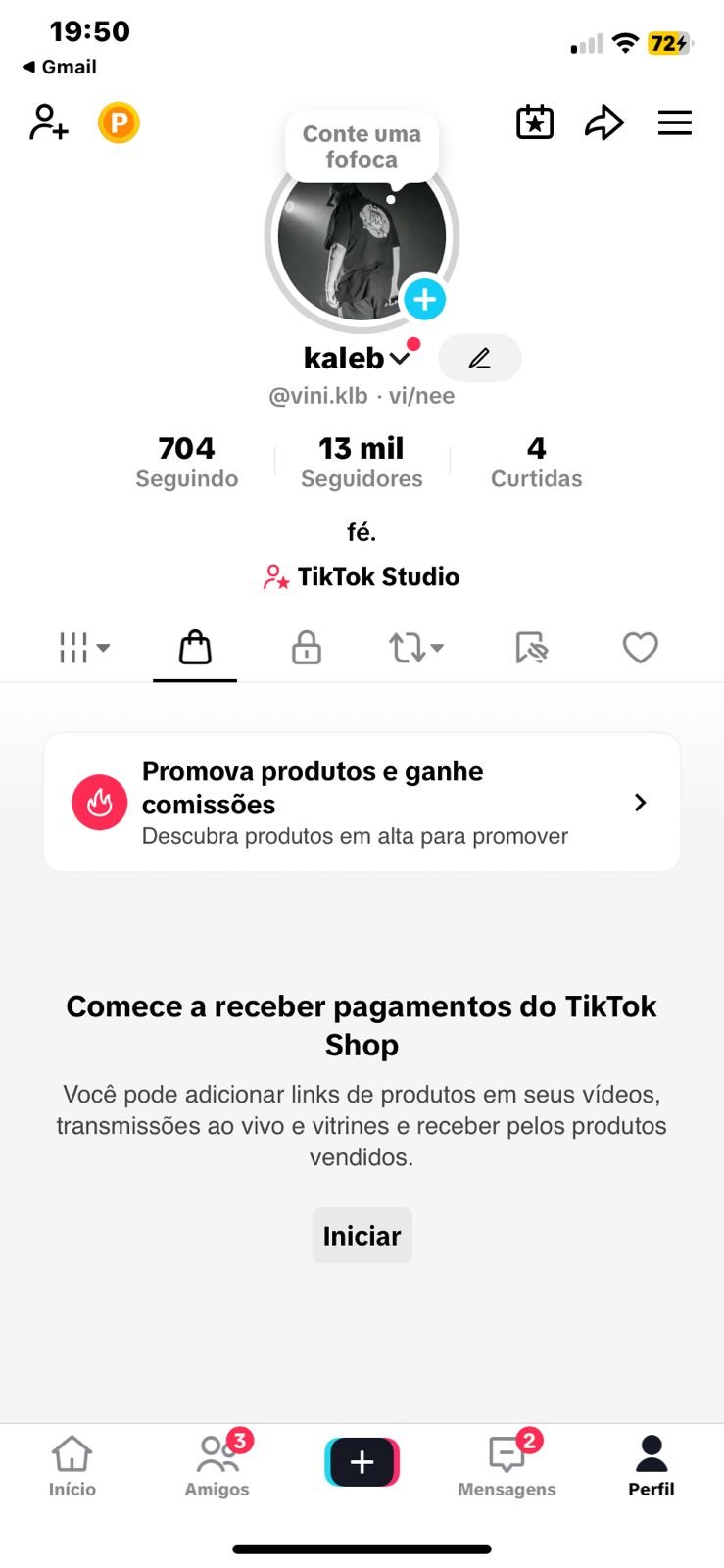This screenshot has width=724, height=1568.
Task: Open "Promova produtos e ganhe comissões" card
Action: coord(362,803)
